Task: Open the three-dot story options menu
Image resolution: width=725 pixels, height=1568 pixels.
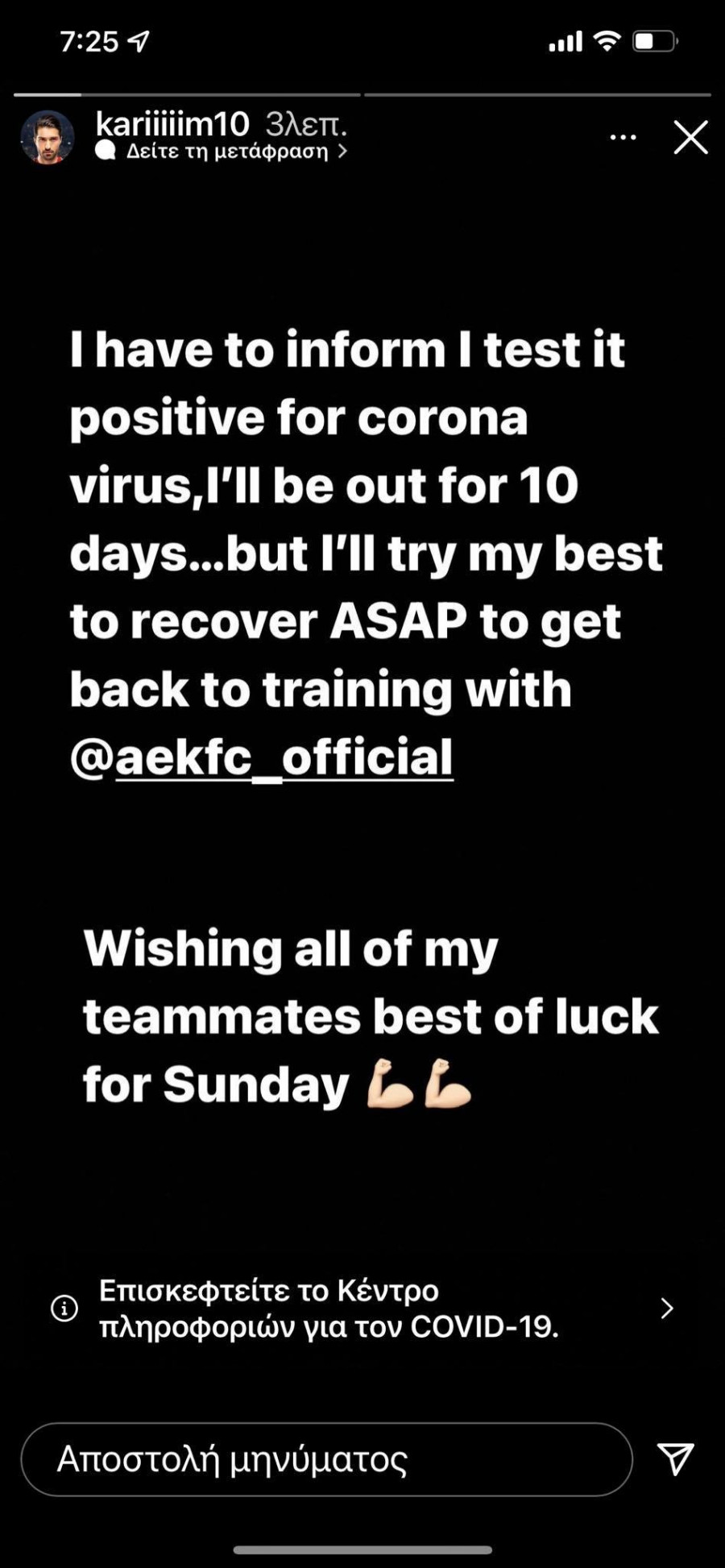Action: coord(623,138)
